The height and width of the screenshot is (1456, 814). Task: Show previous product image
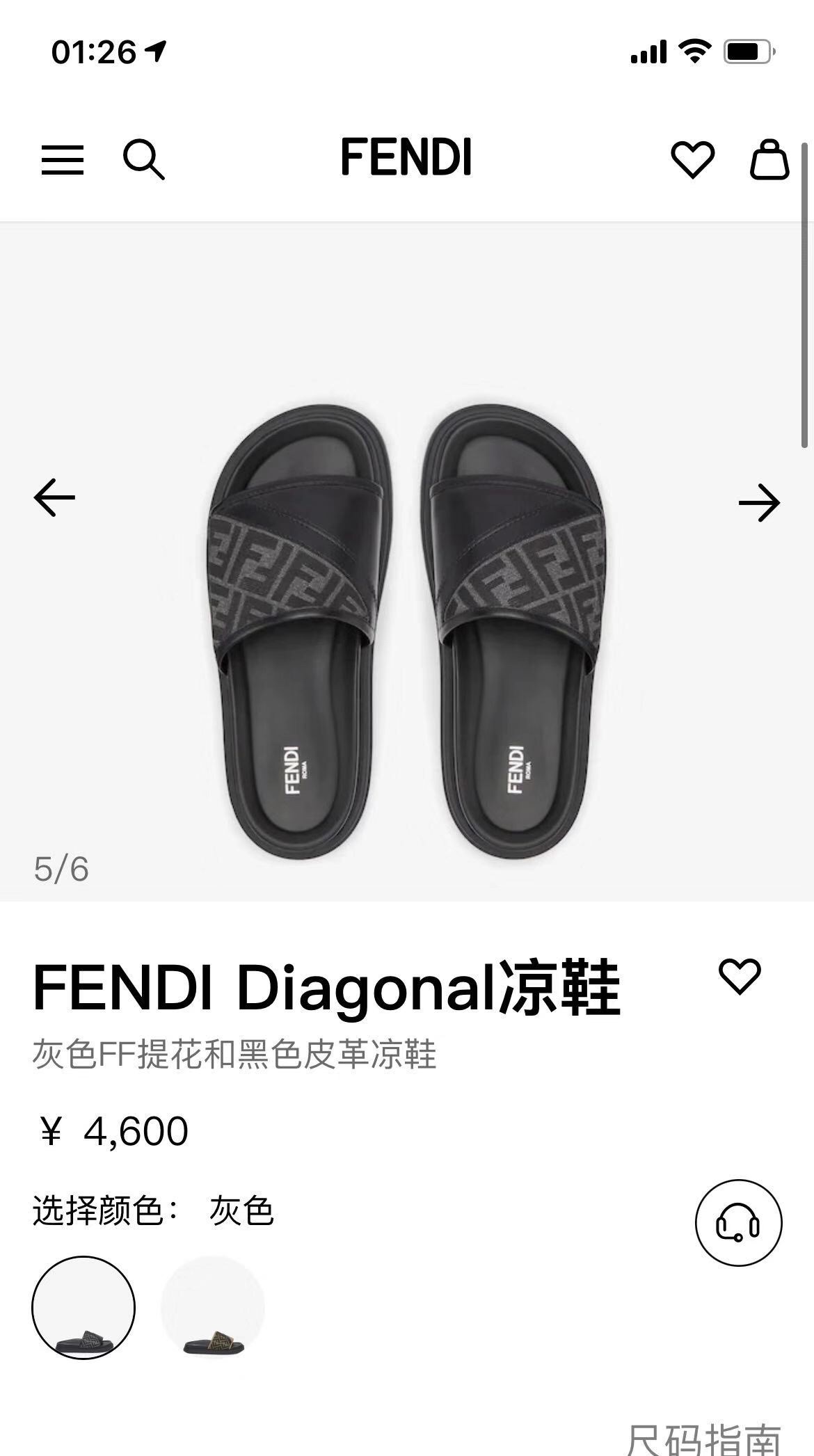point(54,497)
